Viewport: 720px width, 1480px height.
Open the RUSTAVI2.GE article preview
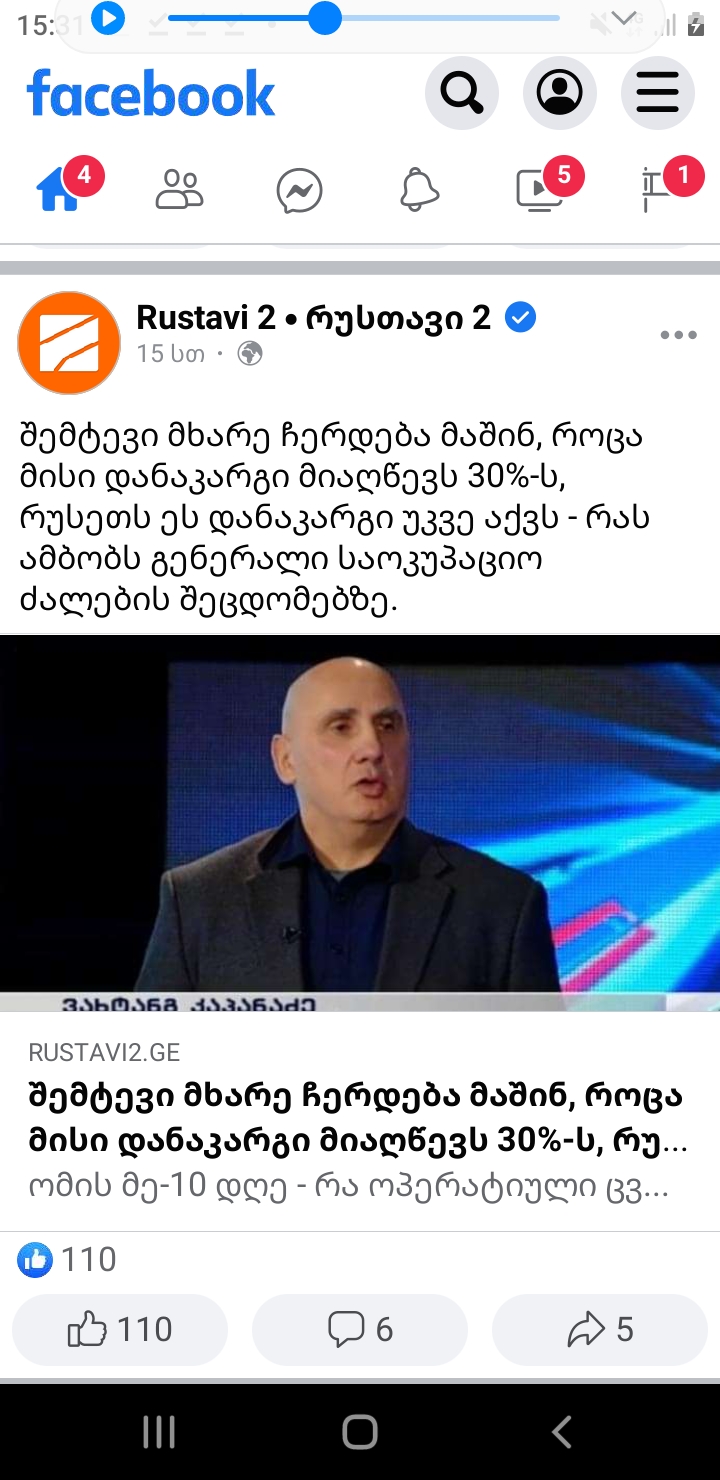pos(360,1120)
